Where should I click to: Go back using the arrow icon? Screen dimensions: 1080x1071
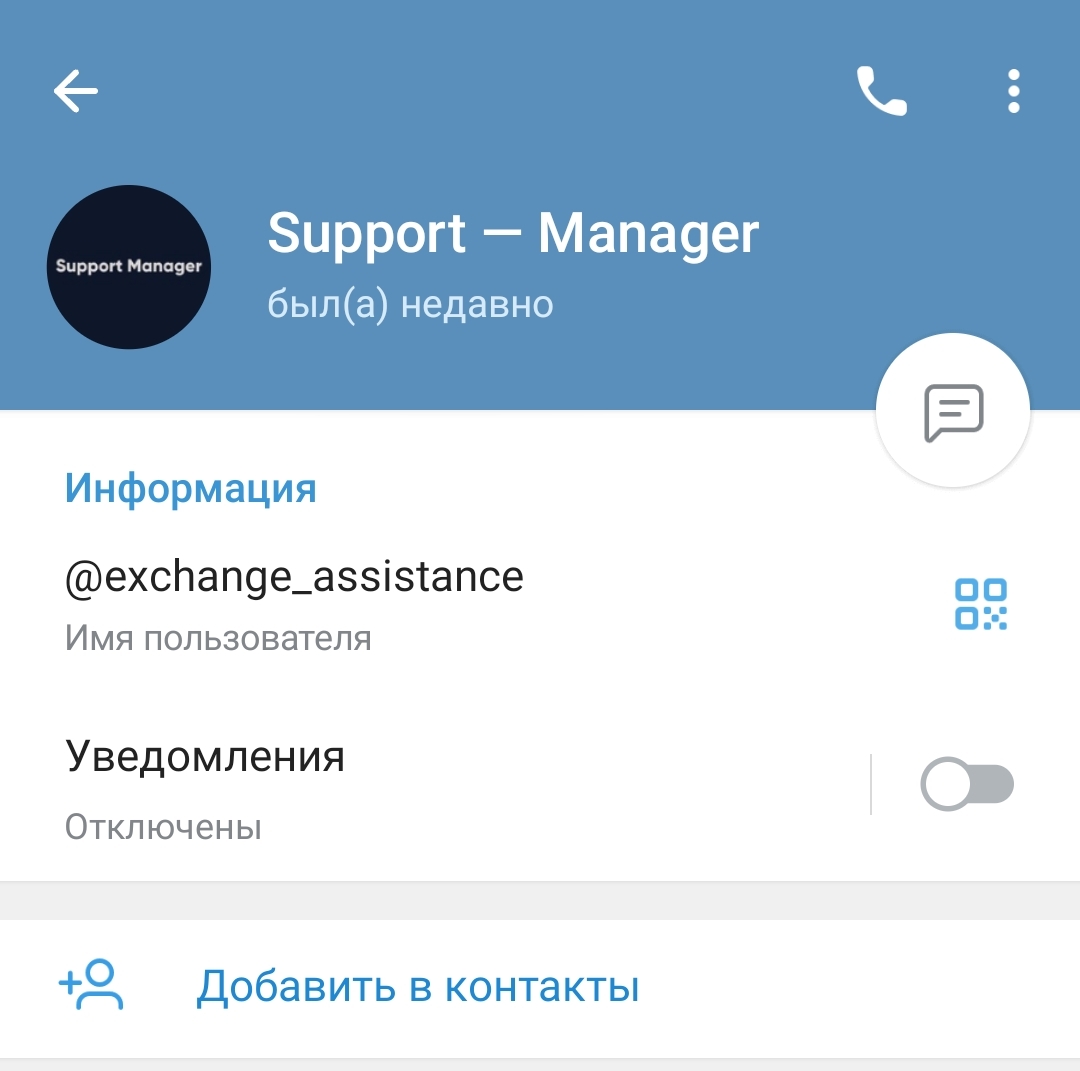(76, 92)
